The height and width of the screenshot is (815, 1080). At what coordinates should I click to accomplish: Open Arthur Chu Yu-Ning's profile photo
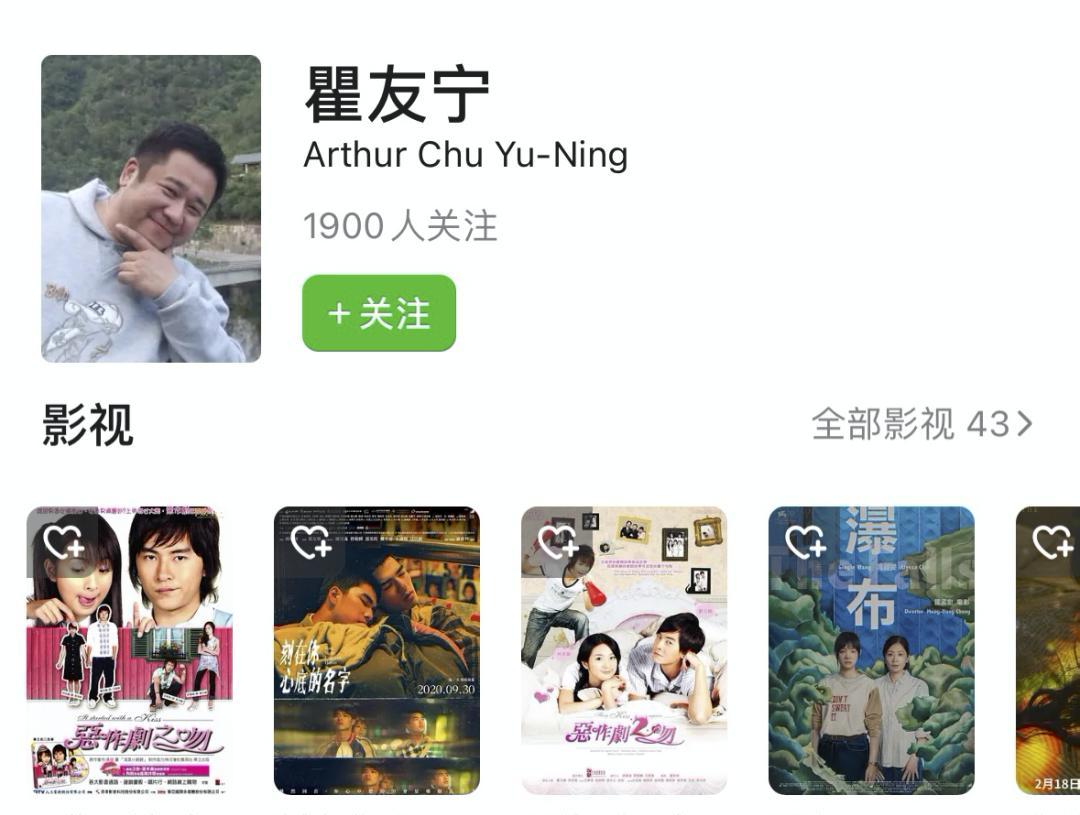click(x=151, y=209)
